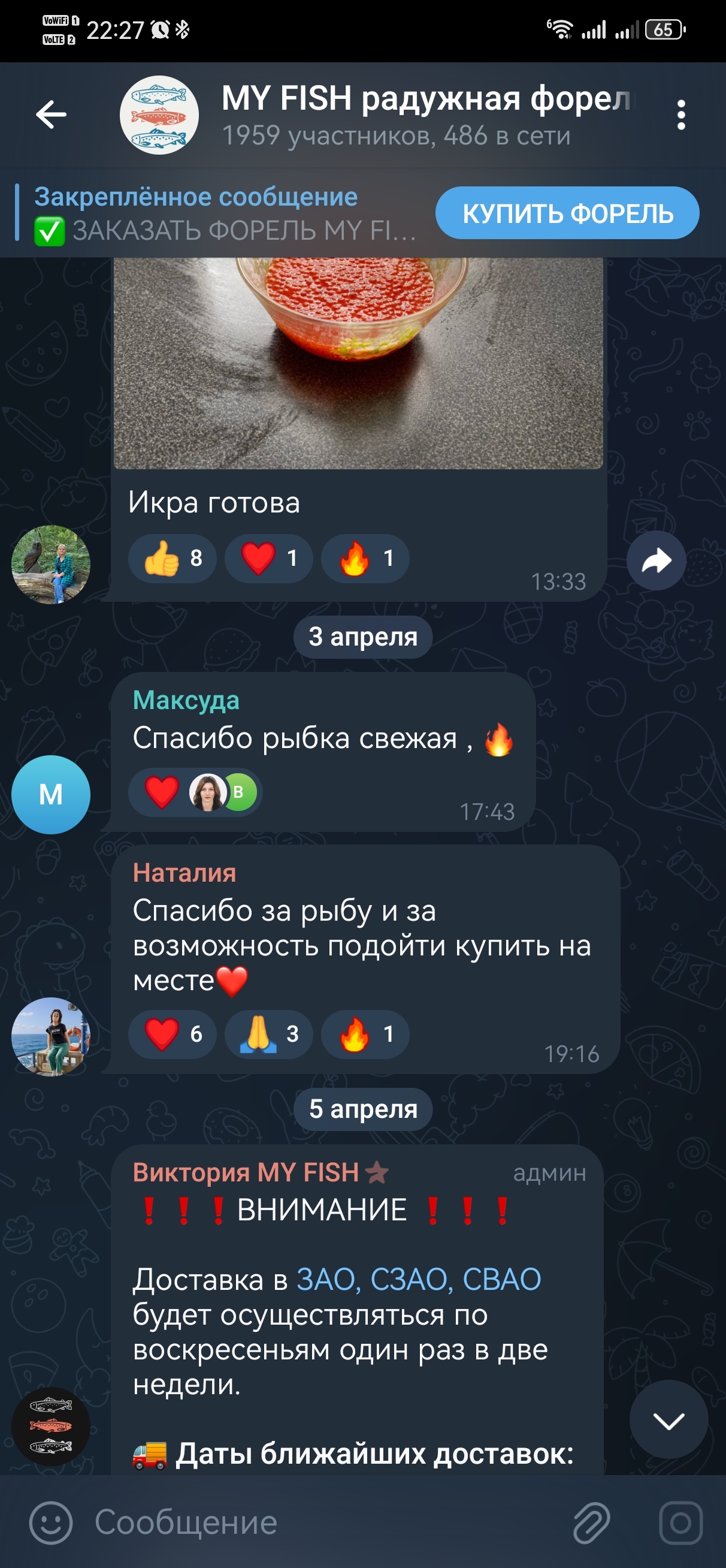Screen dimensions: 726x1568
Task: Tap the fire reaction on Наталия's message
Action: 365,1034
